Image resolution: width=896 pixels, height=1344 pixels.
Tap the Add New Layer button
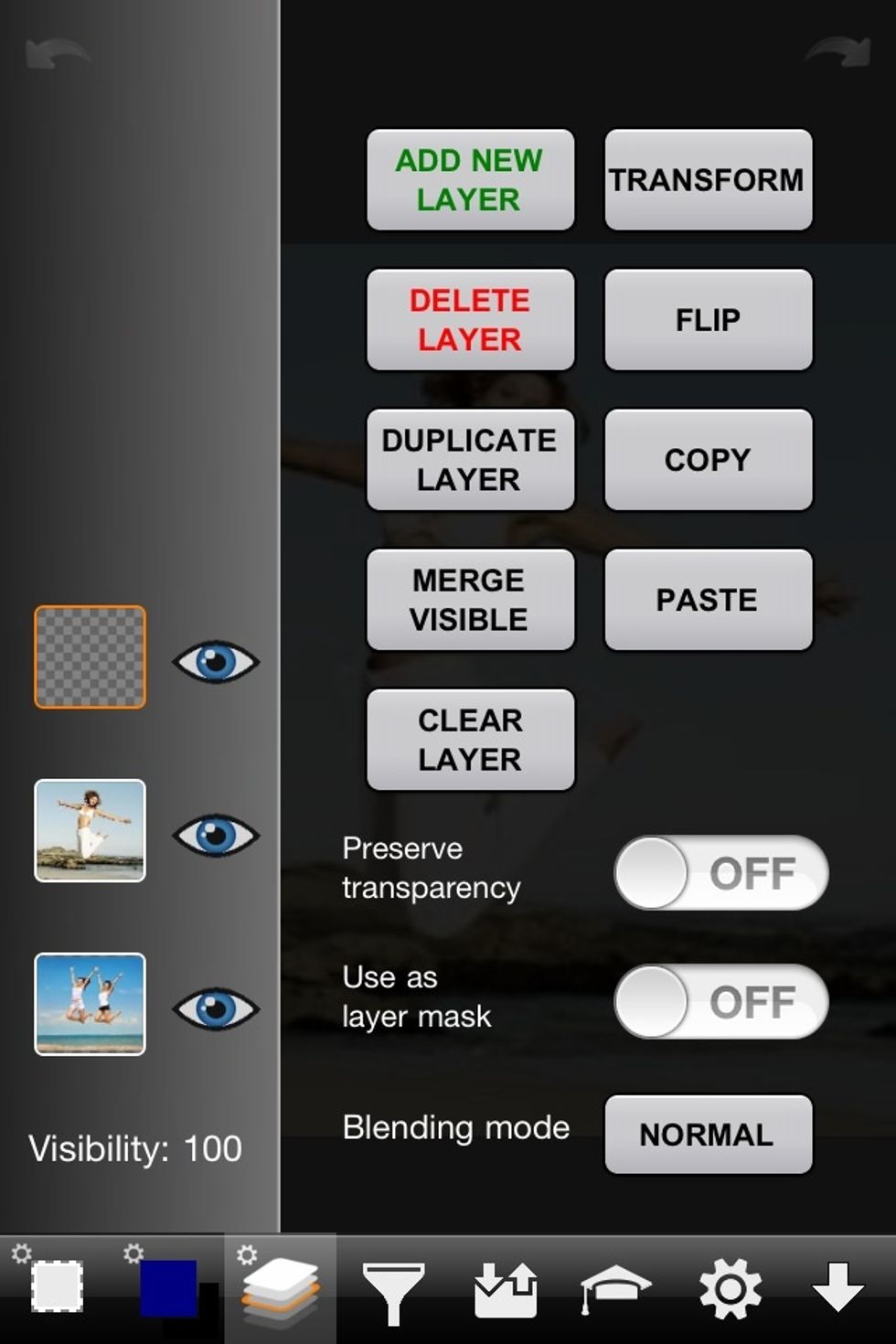click(470, 179)
